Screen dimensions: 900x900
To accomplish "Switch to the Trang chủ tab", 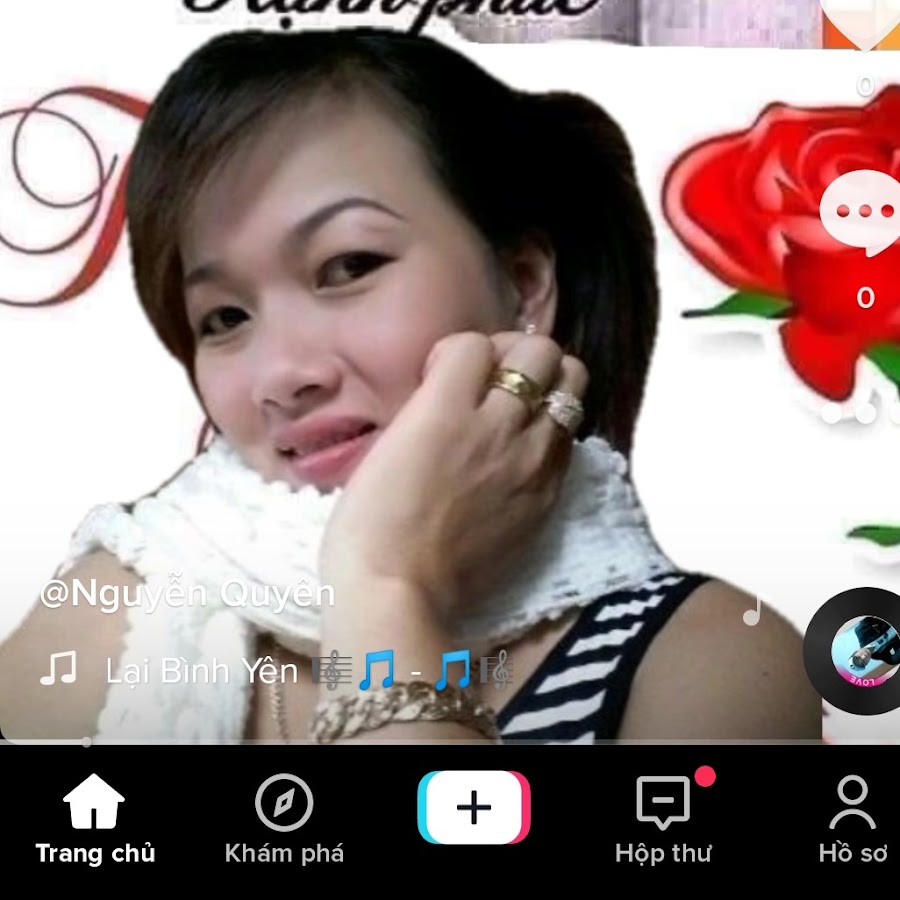I will [x=95, y=820].
